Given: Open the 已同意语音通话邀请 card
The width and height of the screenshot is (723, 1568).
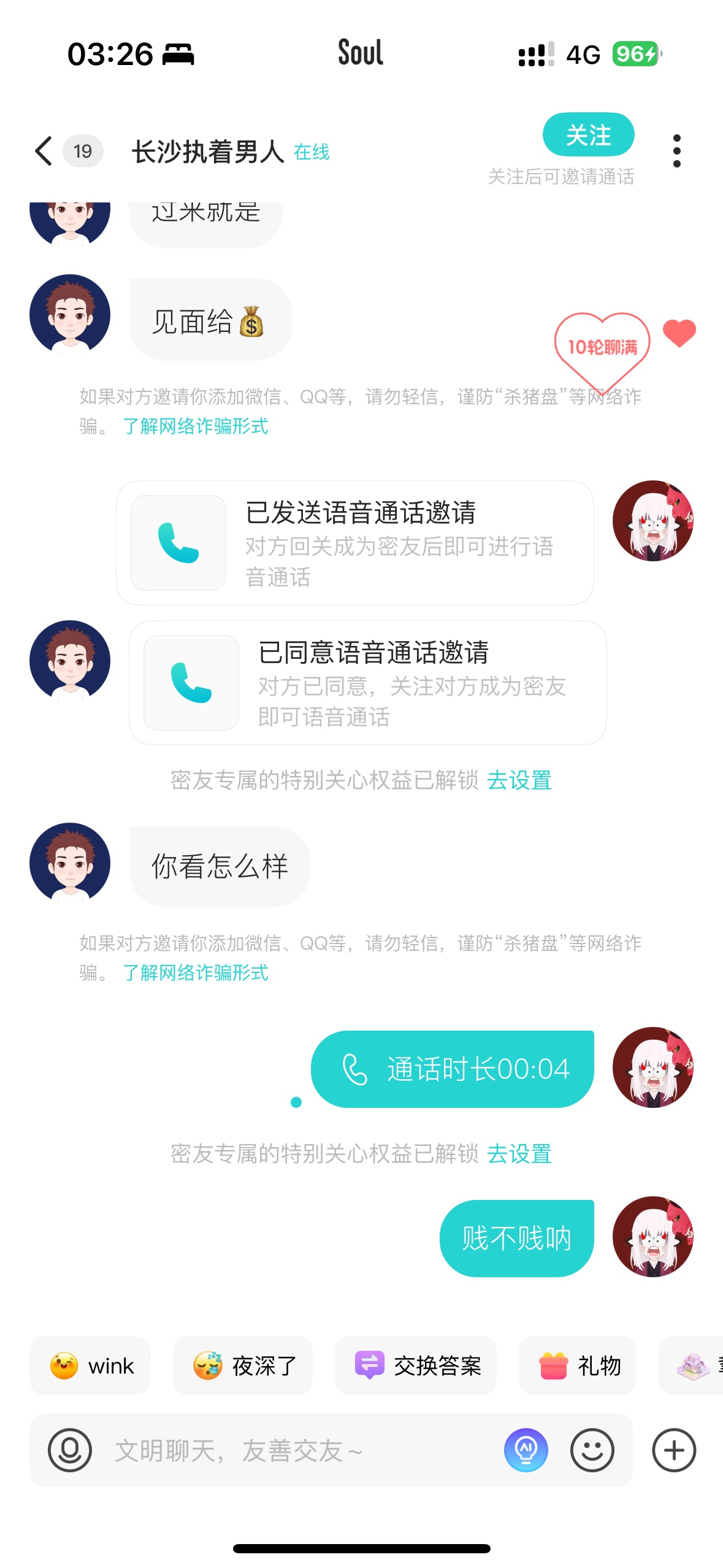Looking at the screenshot, I should click(x=368, y=683).
